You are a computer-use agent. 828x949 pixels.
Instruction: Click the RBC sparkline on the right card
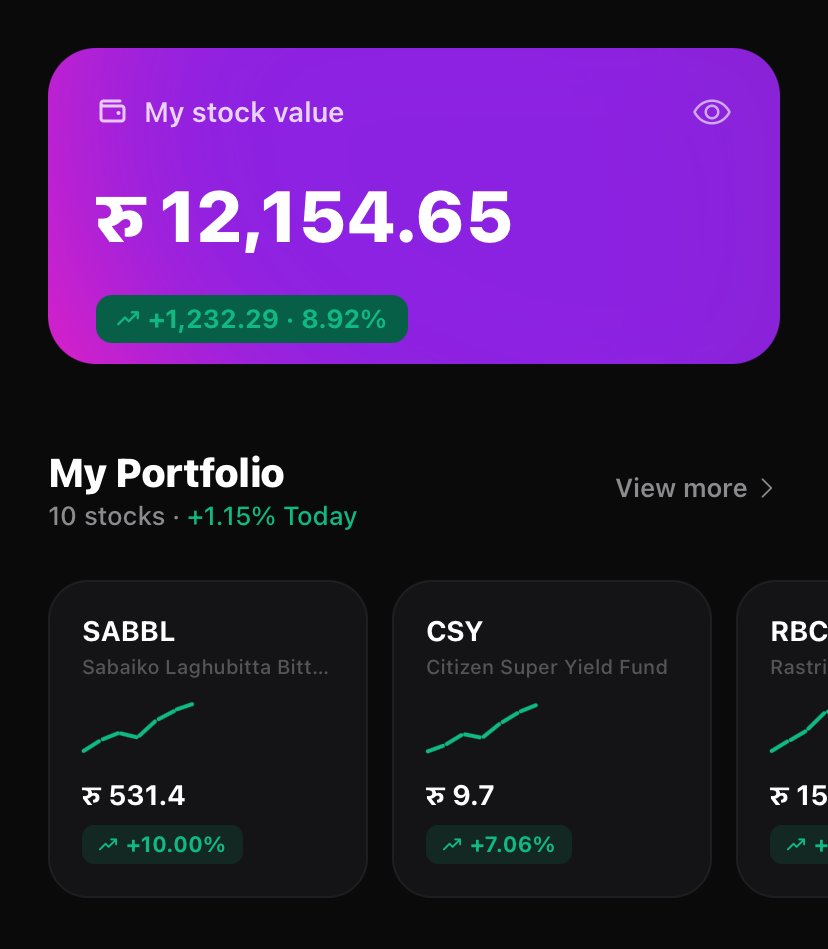[x=800, y=730]
